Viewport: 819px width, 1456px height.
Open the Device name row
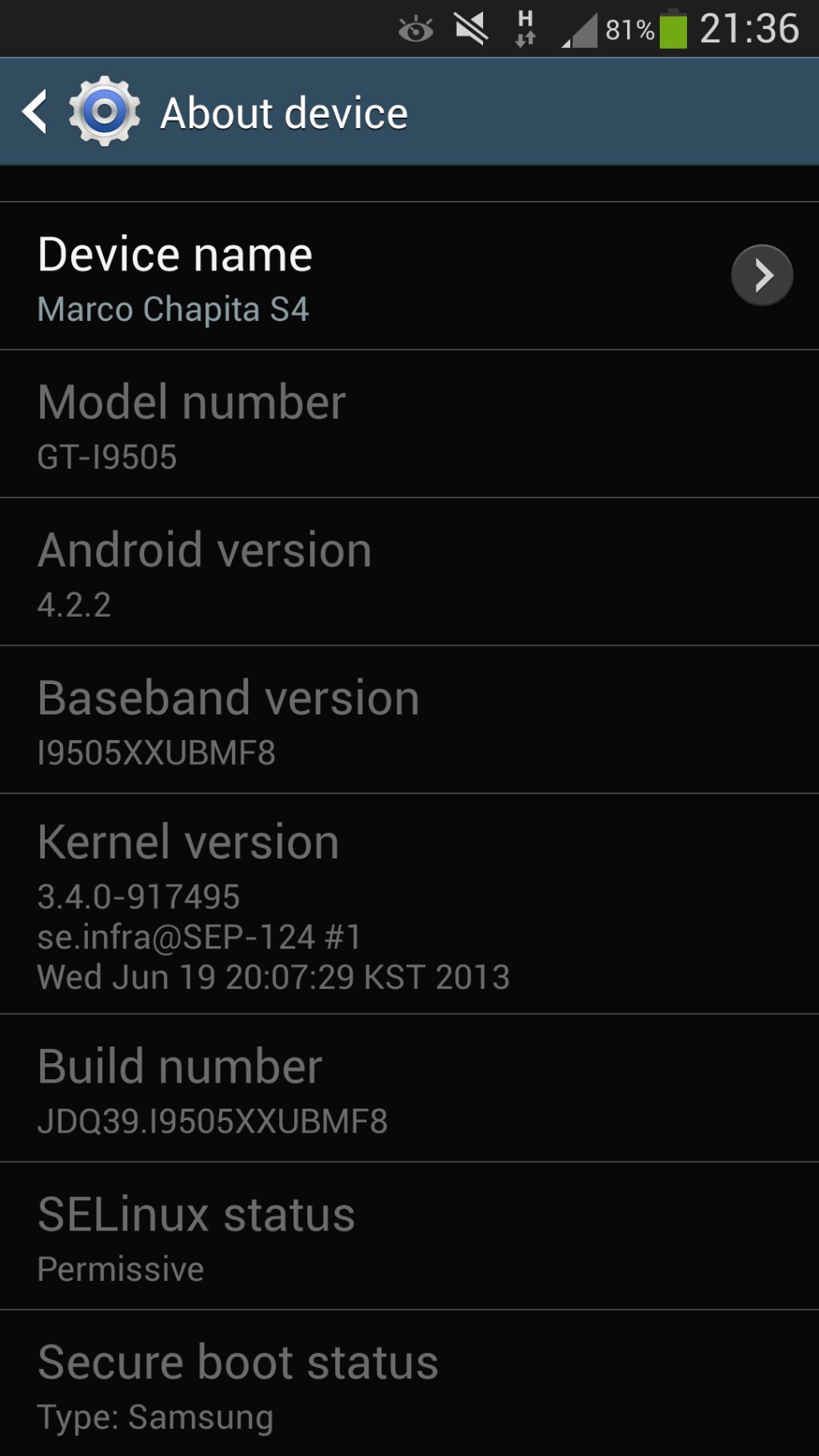409,276
